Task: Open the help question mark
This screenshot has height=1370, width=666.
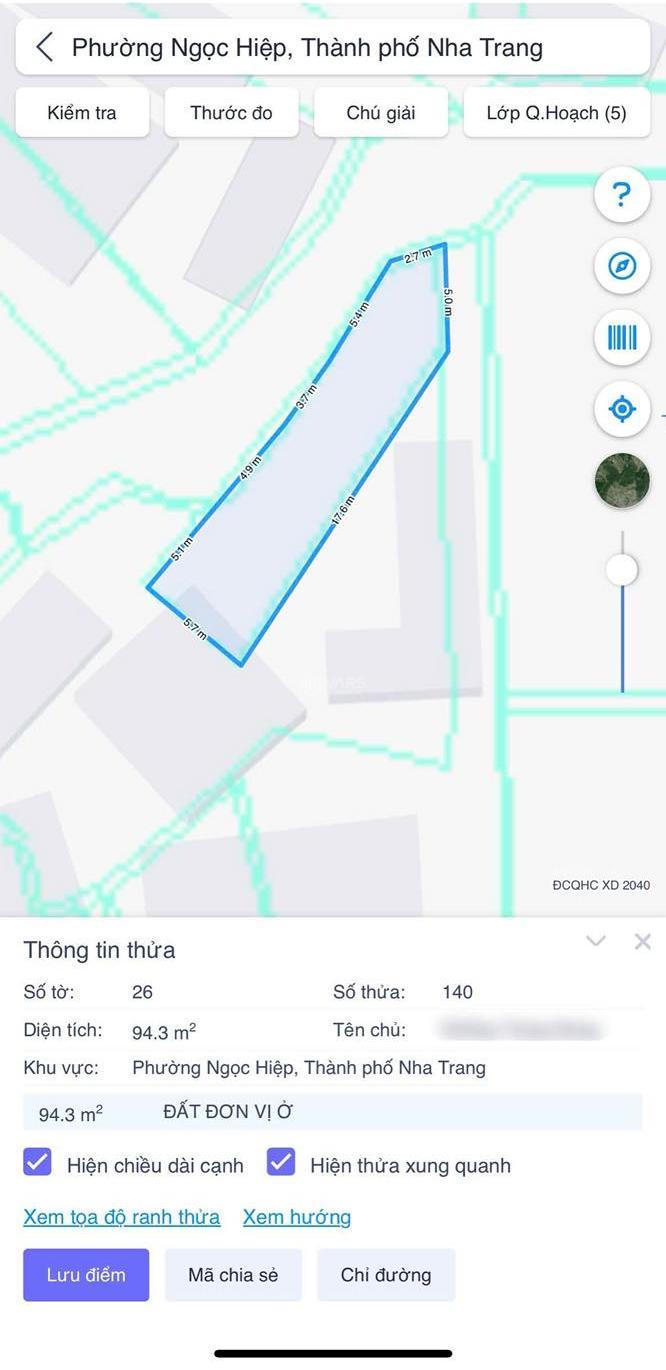Action: 622,194
